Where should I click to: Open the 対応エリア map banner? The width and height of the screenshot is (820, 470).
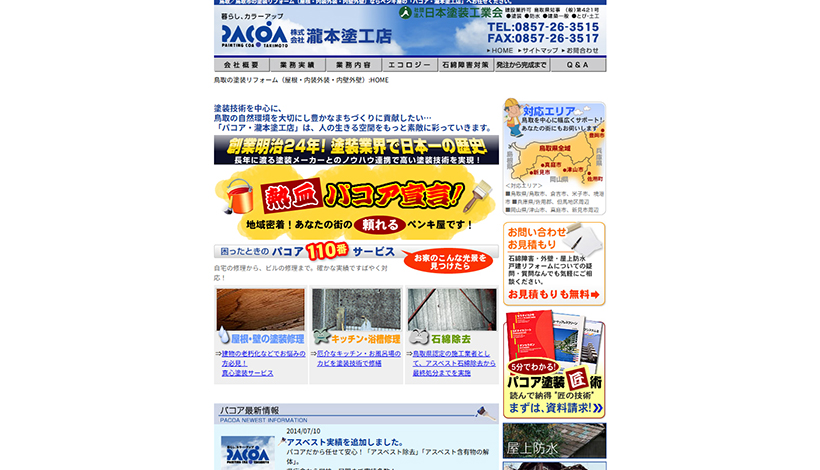(554, 156)
